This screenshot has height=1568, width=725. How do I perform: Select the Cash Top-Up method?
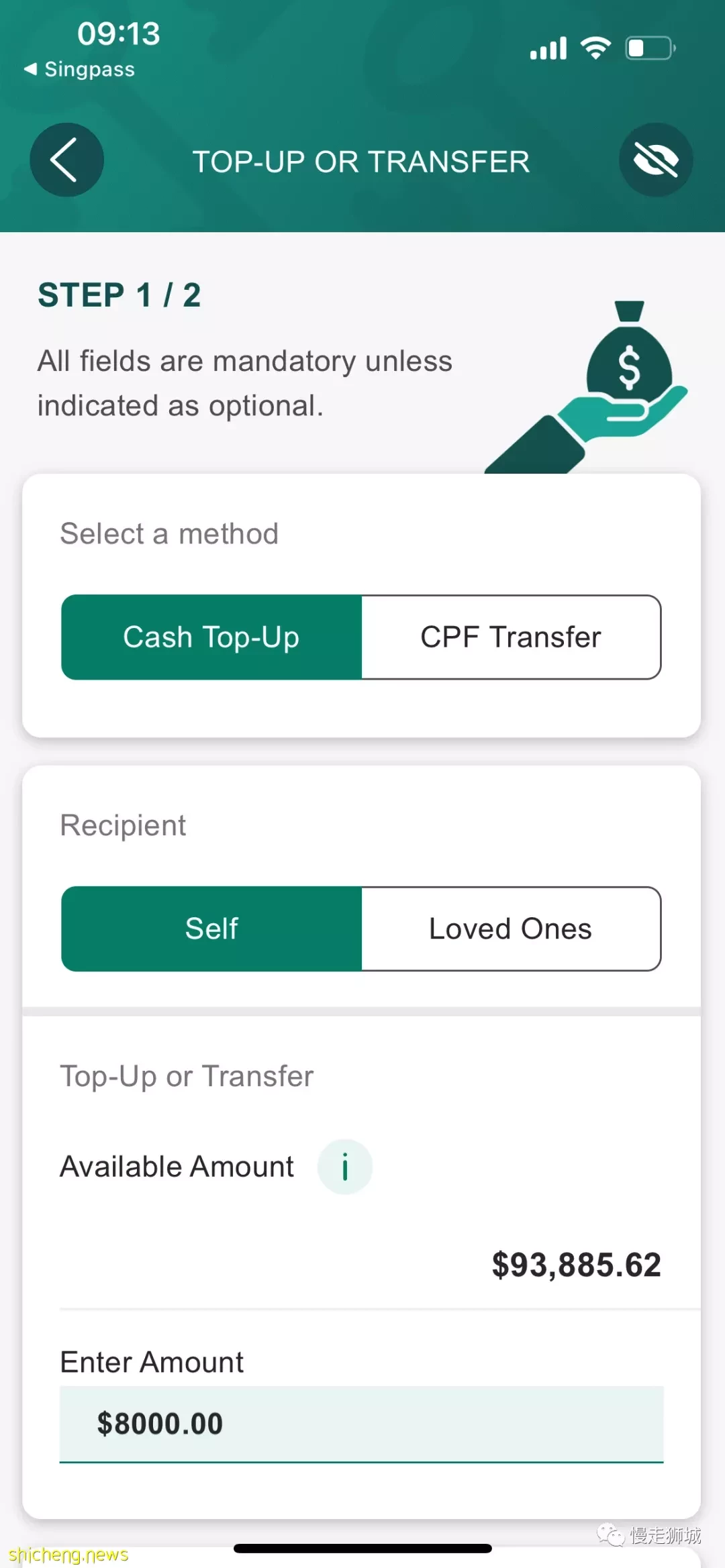211,637
